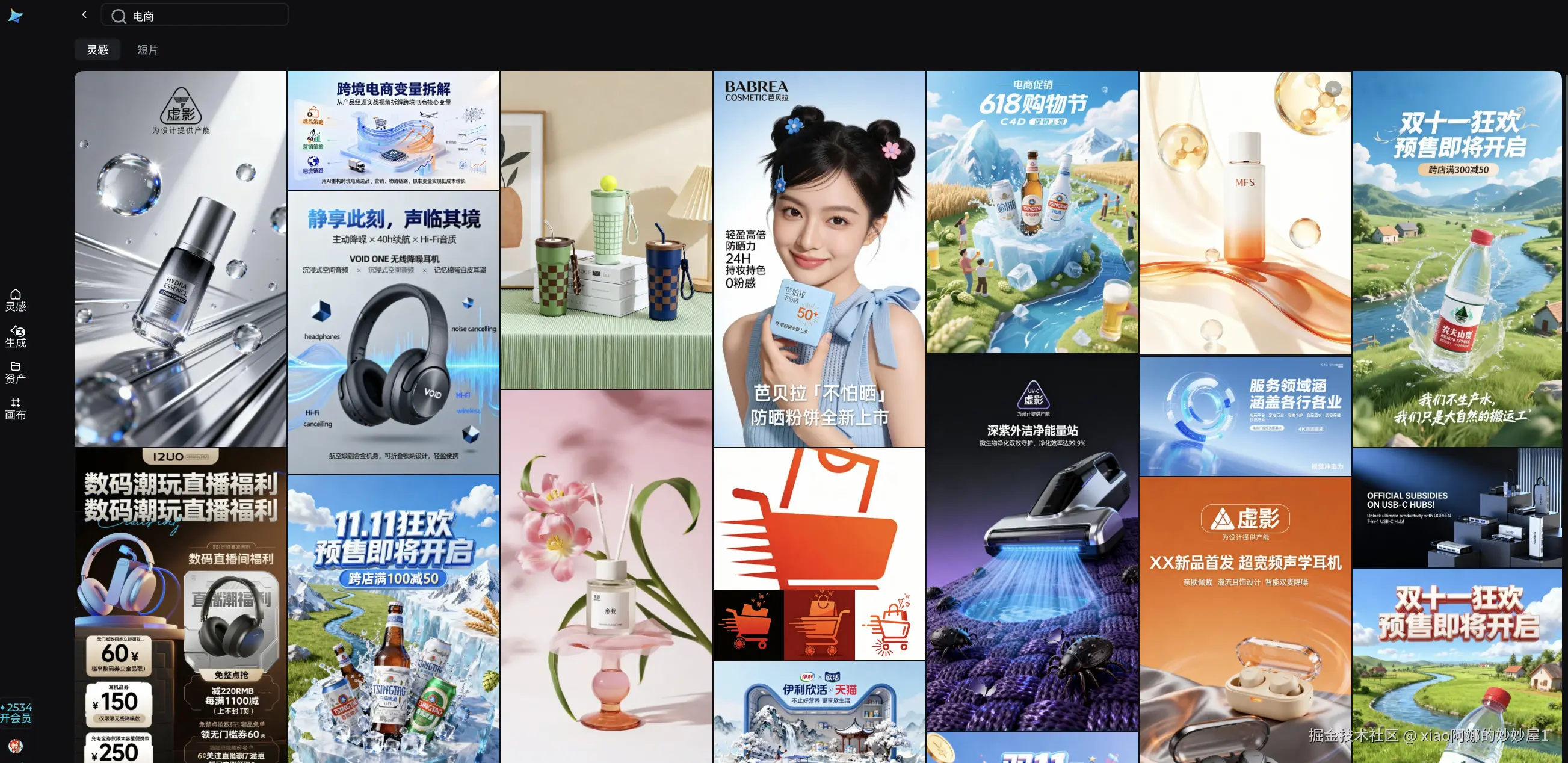Select the 灵感 tab at top
This screenshot has width=1568, height=763.
click(x=97, y=50)
